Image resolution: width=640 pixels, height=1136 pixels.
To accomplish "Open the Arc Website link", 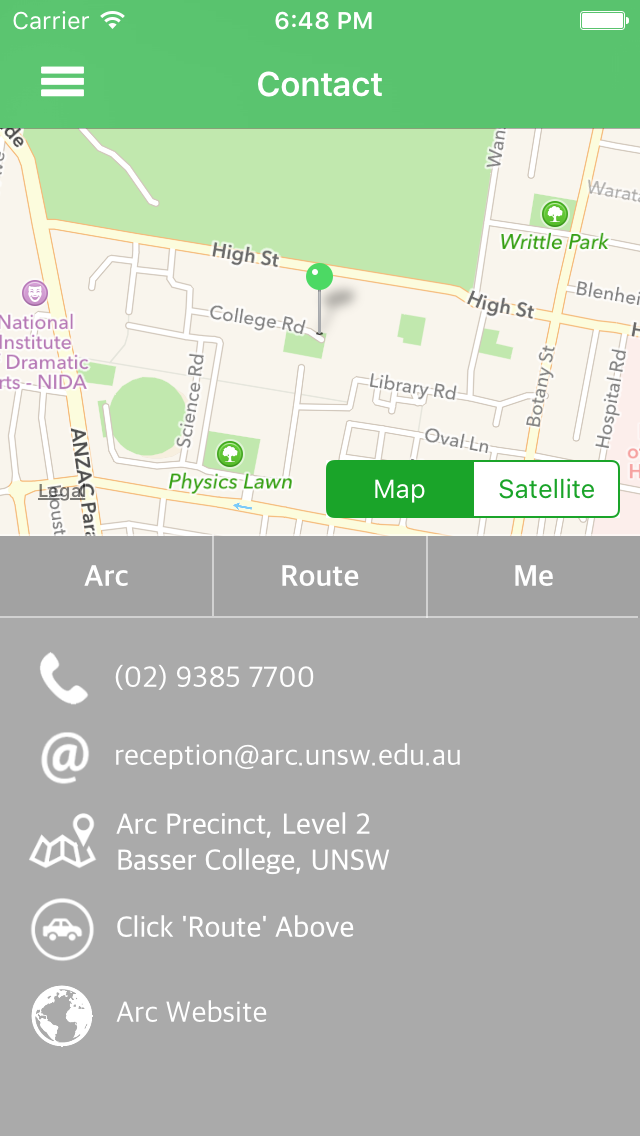I will tap(192, 1012).
